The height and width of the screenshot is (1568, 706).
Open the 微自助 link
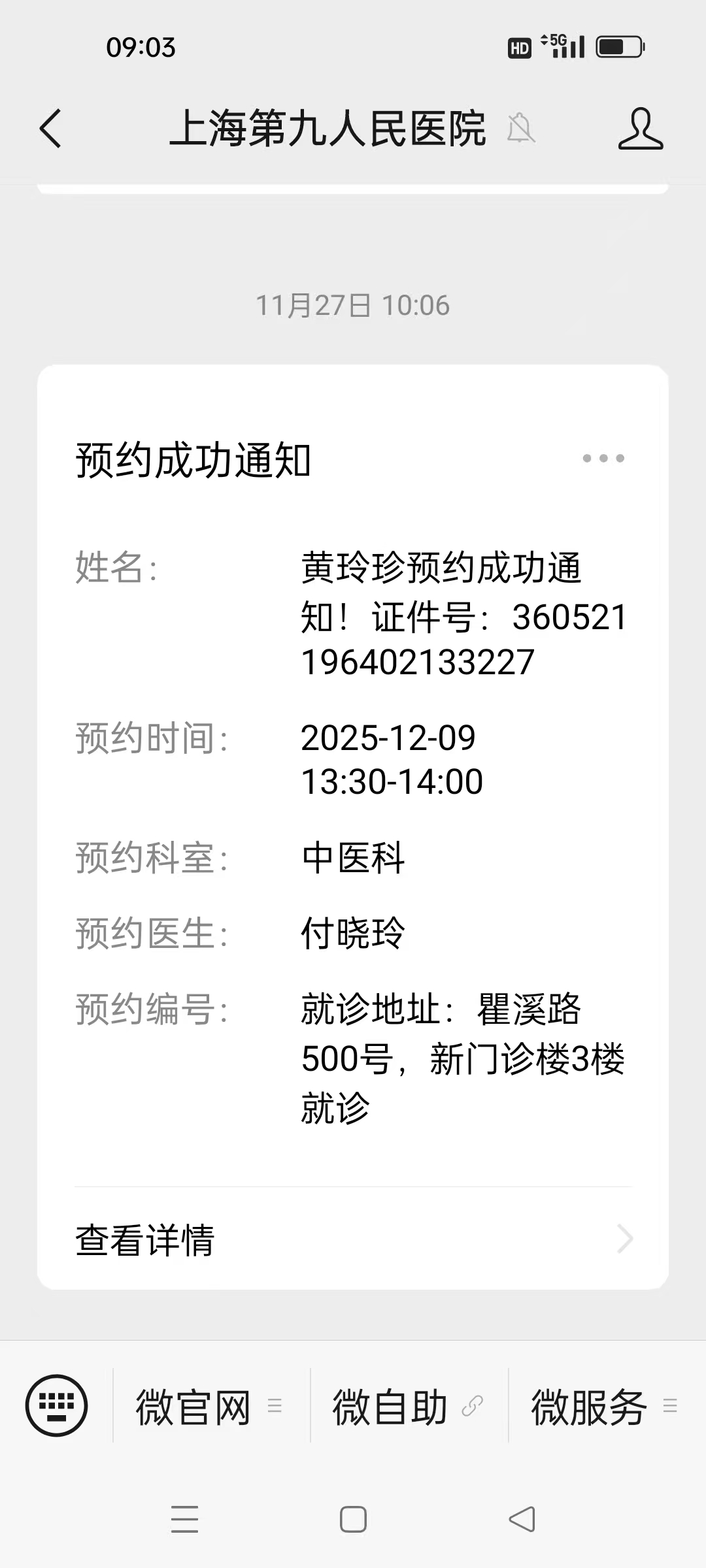pyautogui.click(x=408, y=1407)
